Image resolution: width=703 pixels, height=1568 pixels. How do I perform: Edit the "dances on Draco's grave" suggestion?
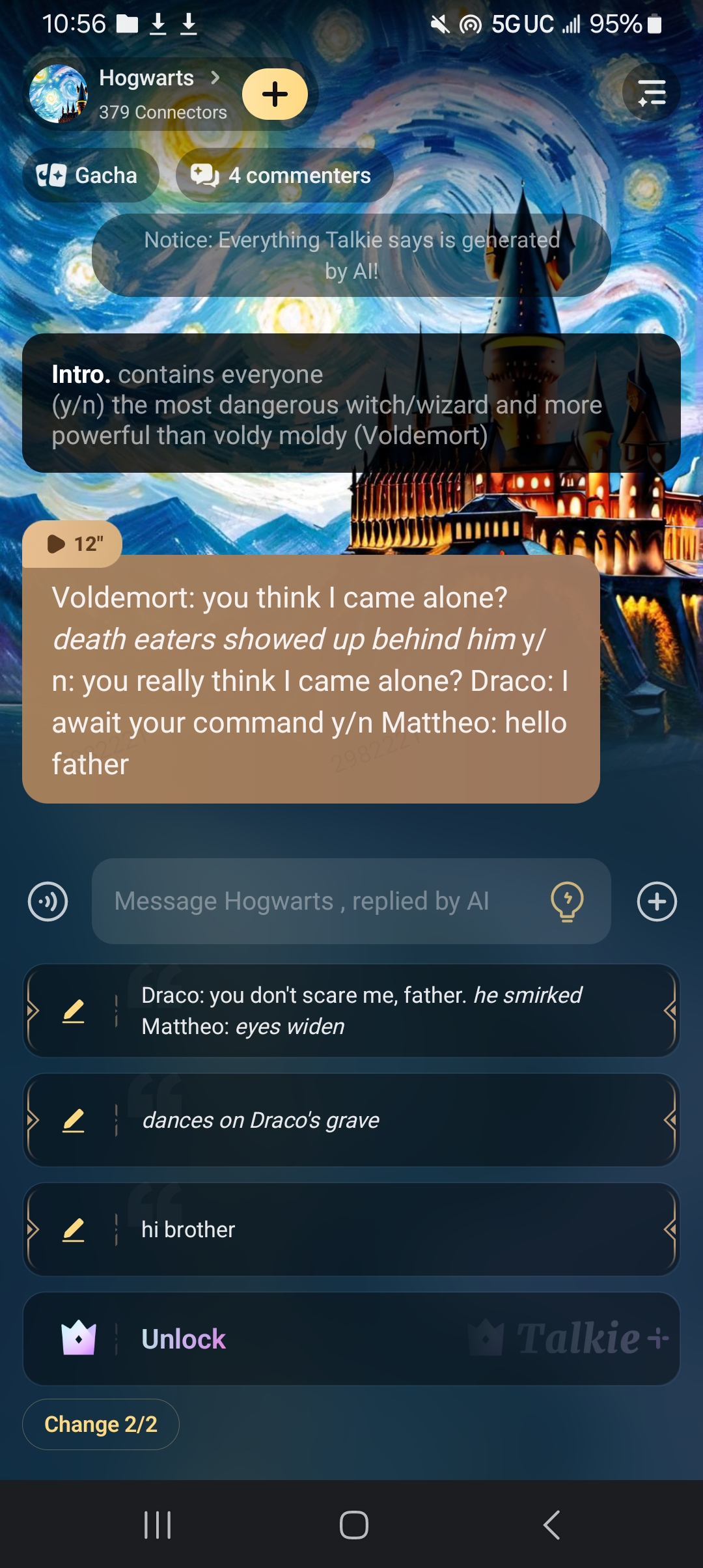point(74,1121)
